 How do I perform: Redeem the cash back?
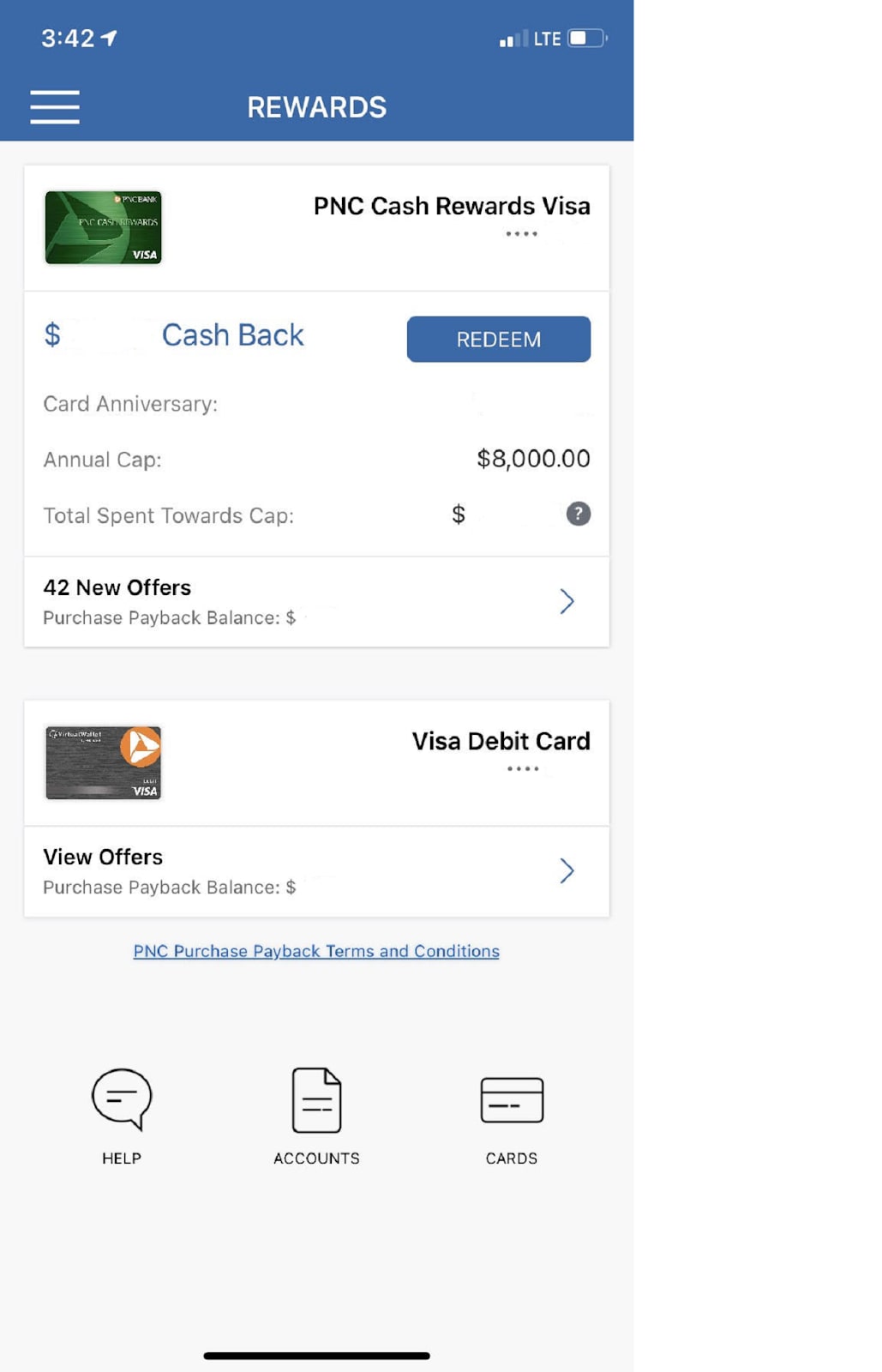[498, 340]
